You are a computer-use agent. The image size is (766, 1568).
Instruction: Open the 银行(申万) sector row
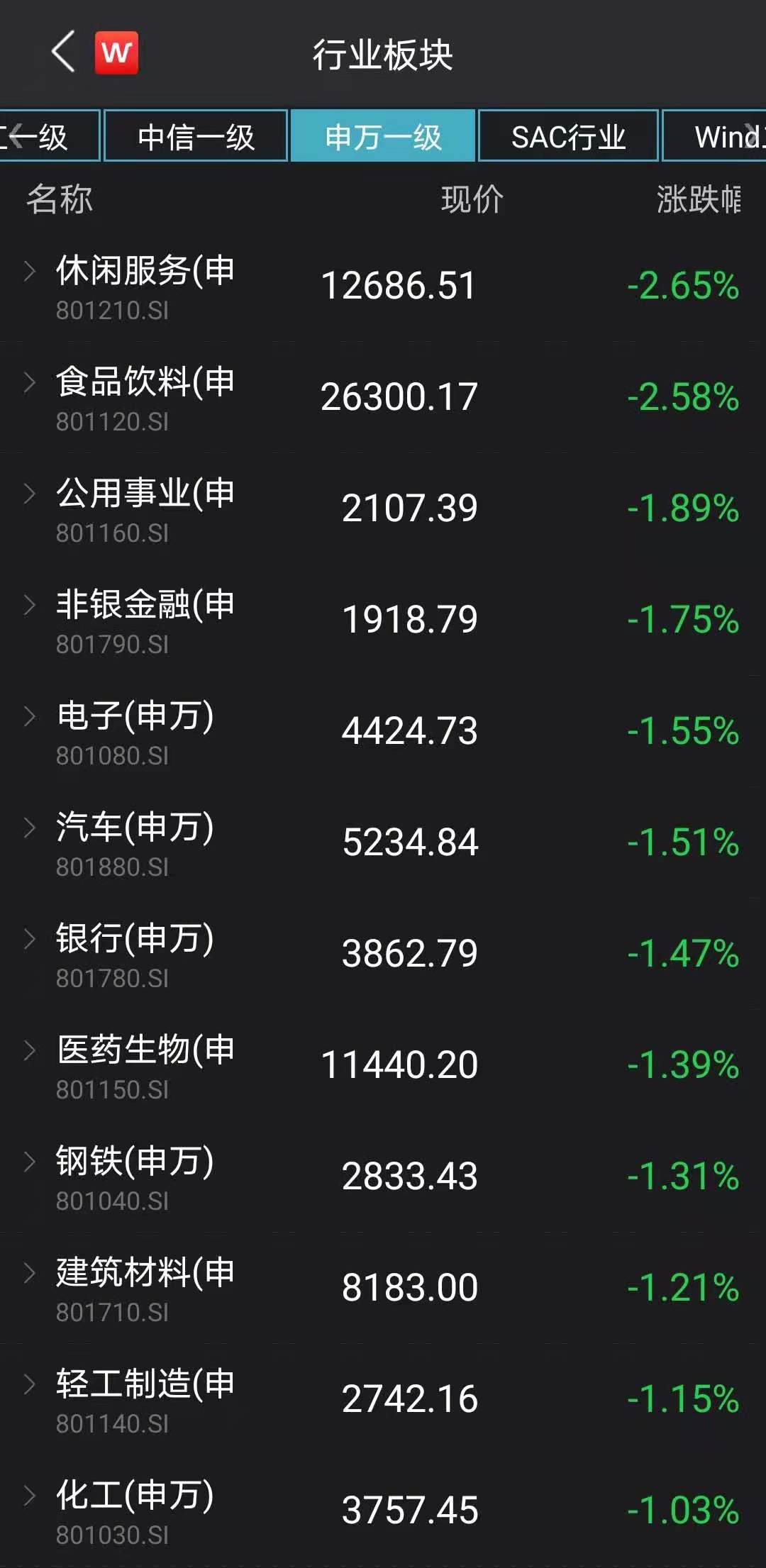click(x=383, y=955)
